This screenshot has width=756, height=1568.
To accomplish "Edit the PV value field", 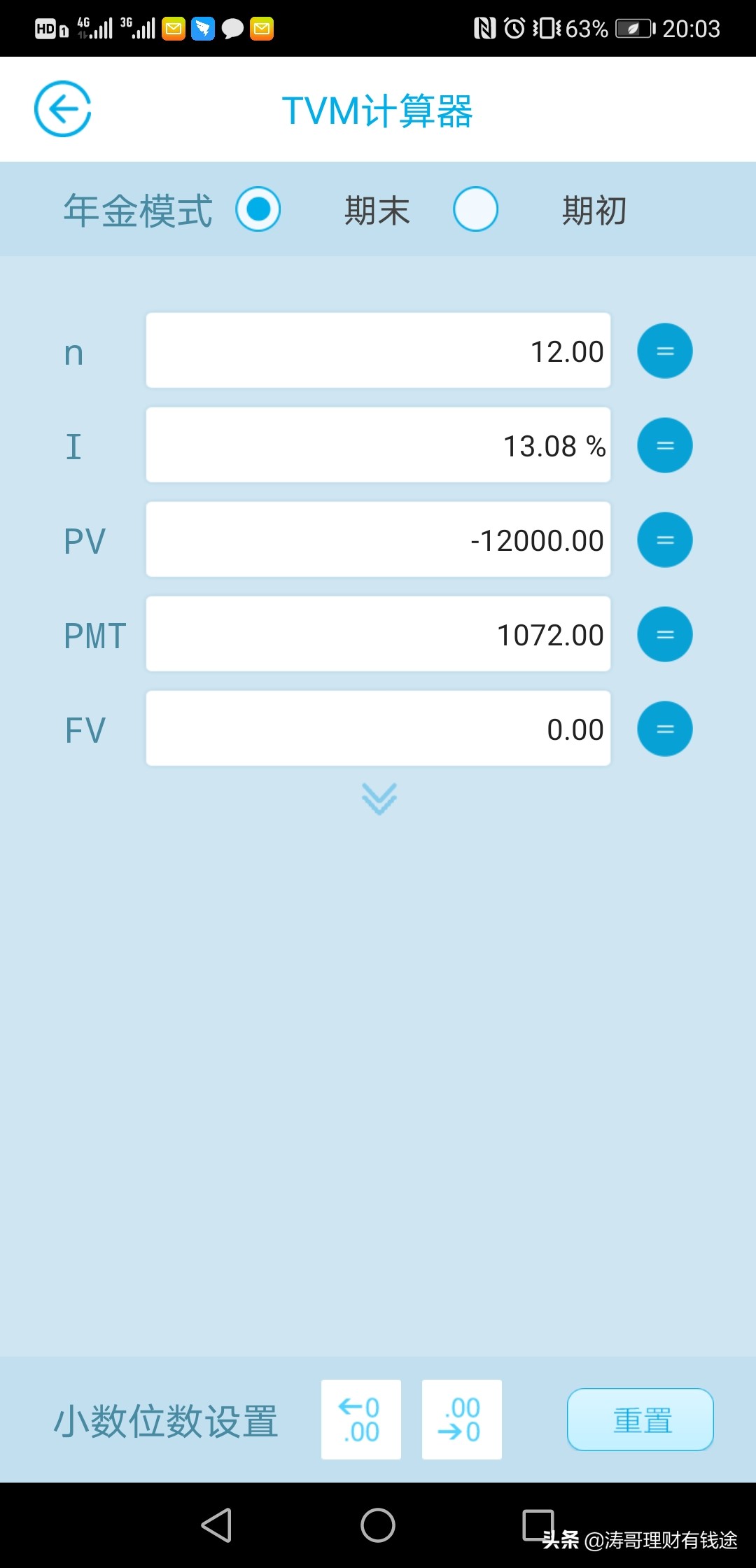I will (x=378, y=540).
